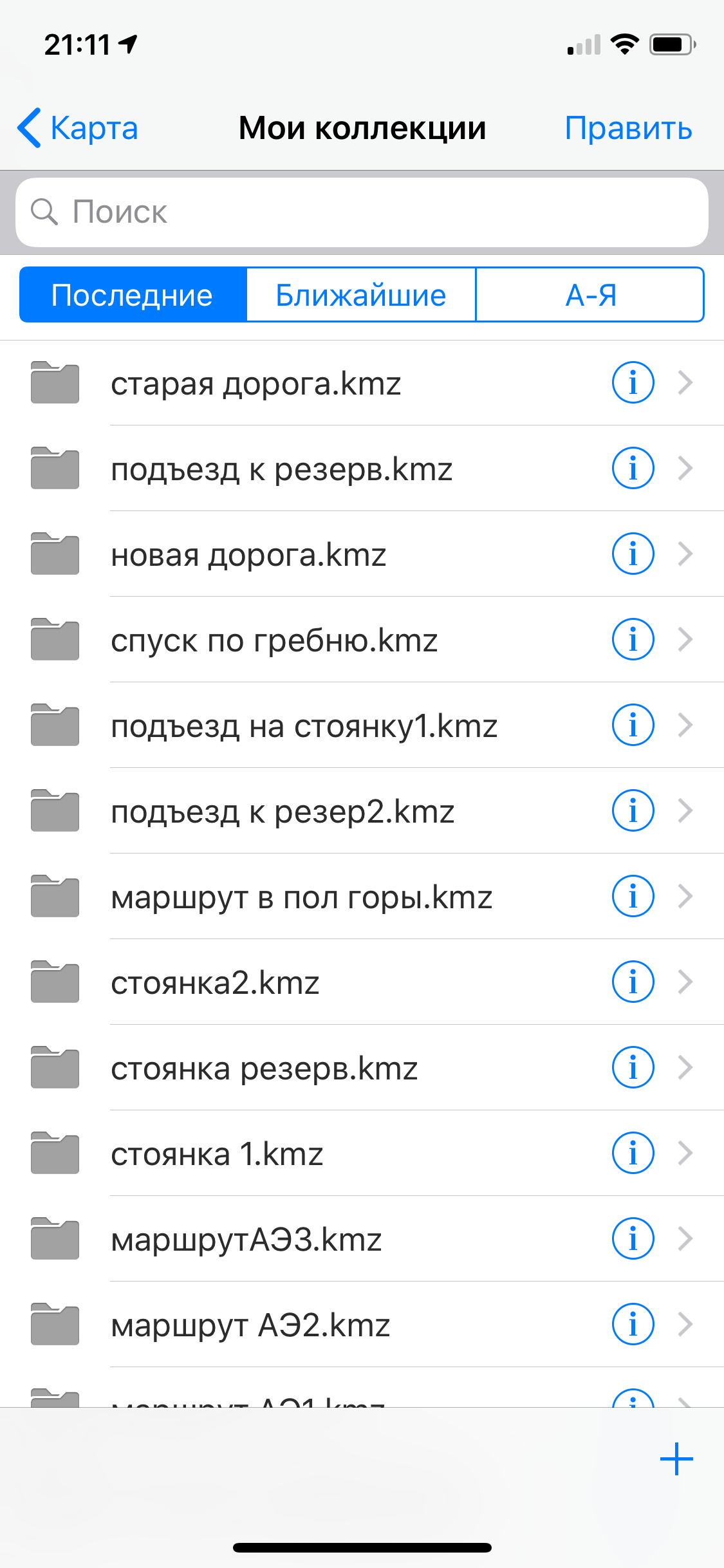The width and height of the screenshot is (724, 1568).
Task: Go back to Карта
Action: pos(77,128)
